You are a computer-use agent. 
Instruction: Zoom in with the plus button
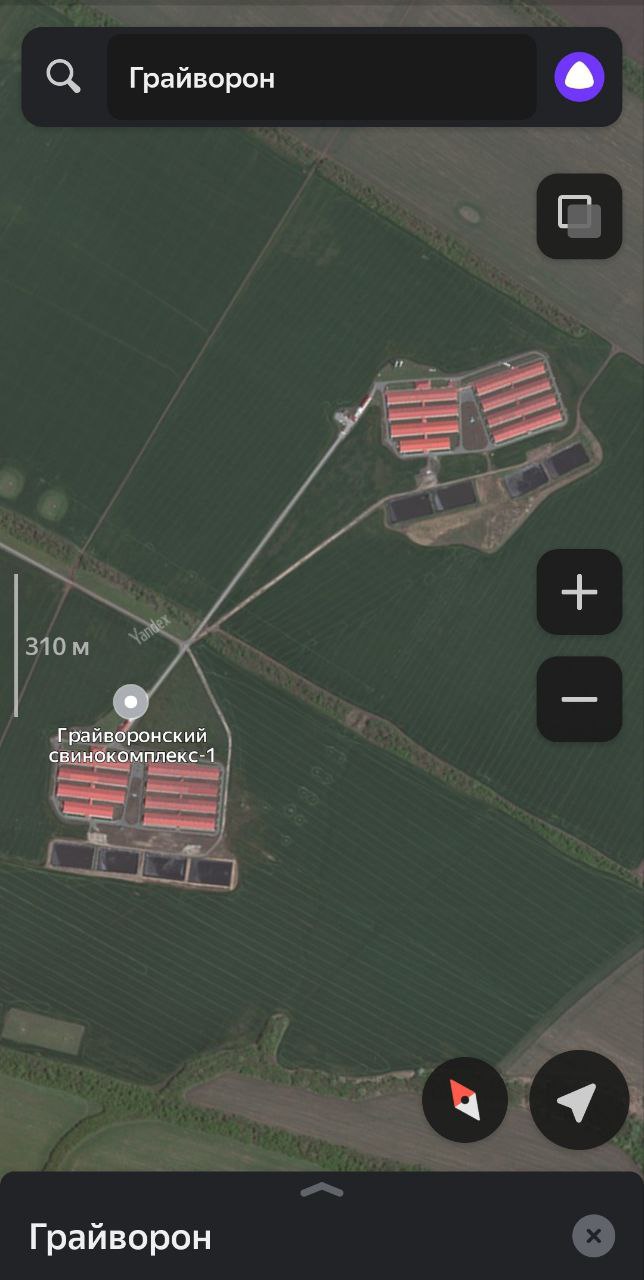580,592
